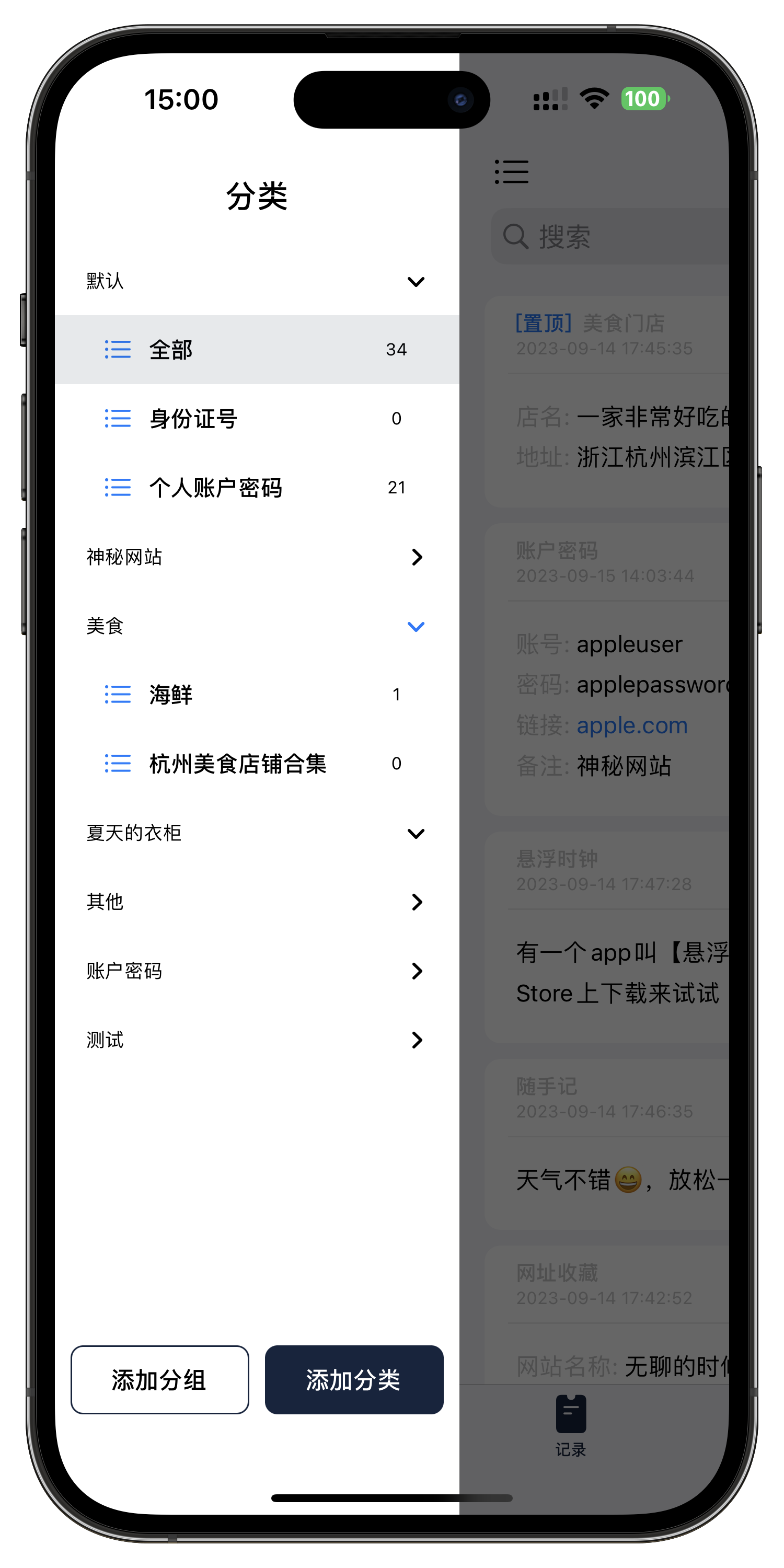Tap the 添加分组 button
784x1568 pixels.
pos(159,1380)
